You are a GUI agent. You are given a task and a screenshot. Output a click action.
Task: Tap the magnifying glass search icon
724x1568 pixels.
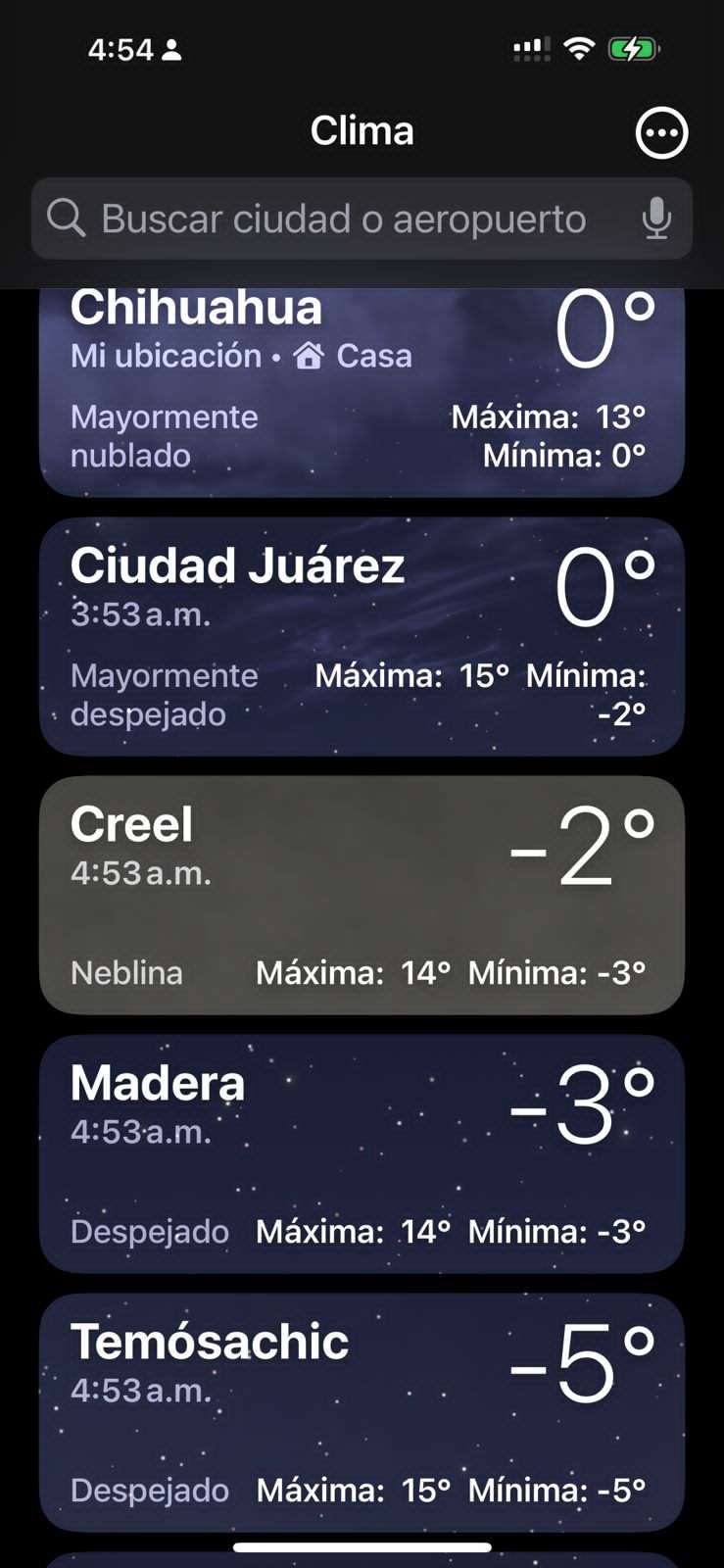66,220
